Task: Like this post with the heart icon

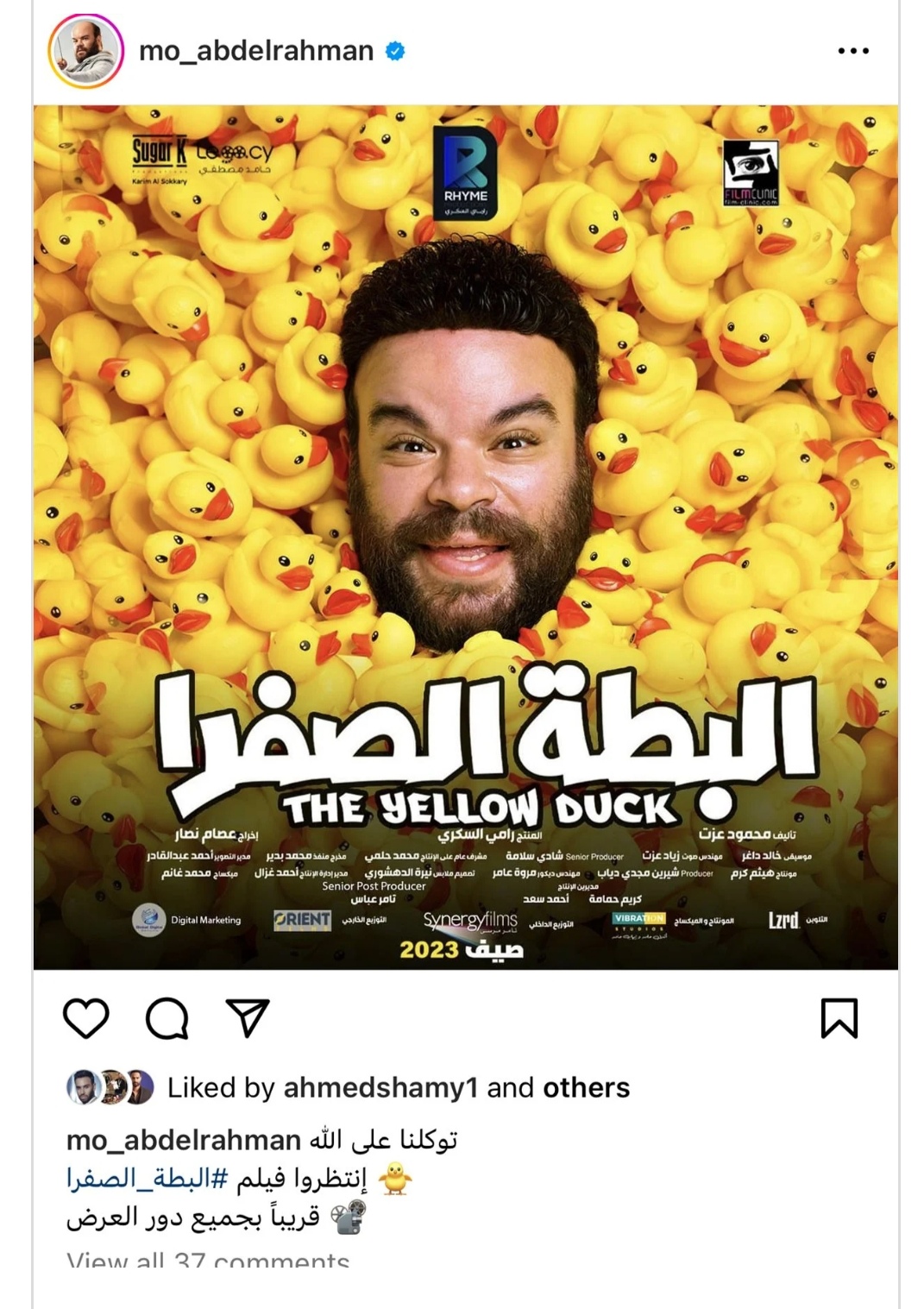Action: tap(86, 1018)
